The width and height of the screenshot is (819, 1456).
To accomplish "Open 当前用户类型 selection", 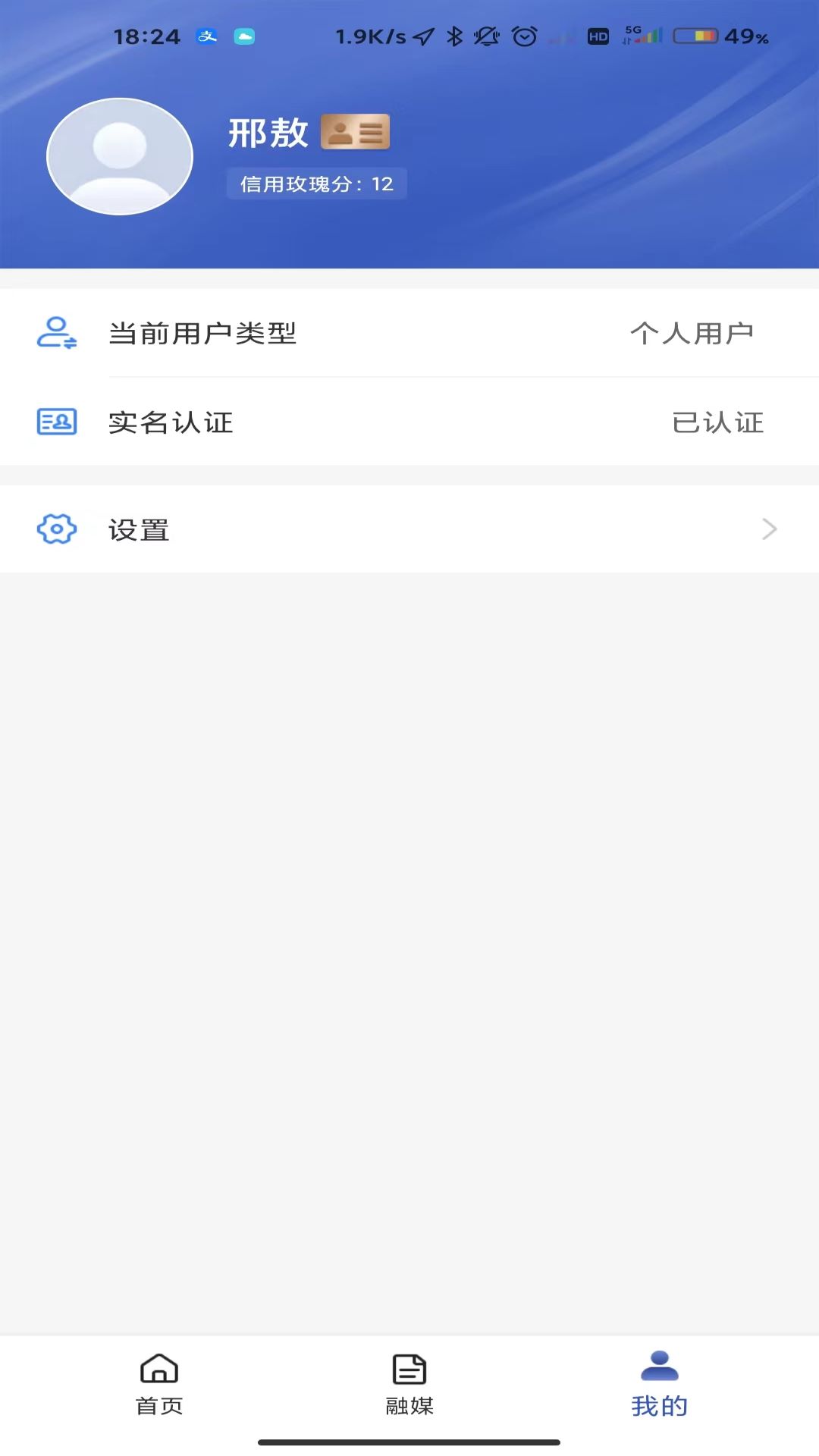I will pyautogui.click(x=409, y=333).
